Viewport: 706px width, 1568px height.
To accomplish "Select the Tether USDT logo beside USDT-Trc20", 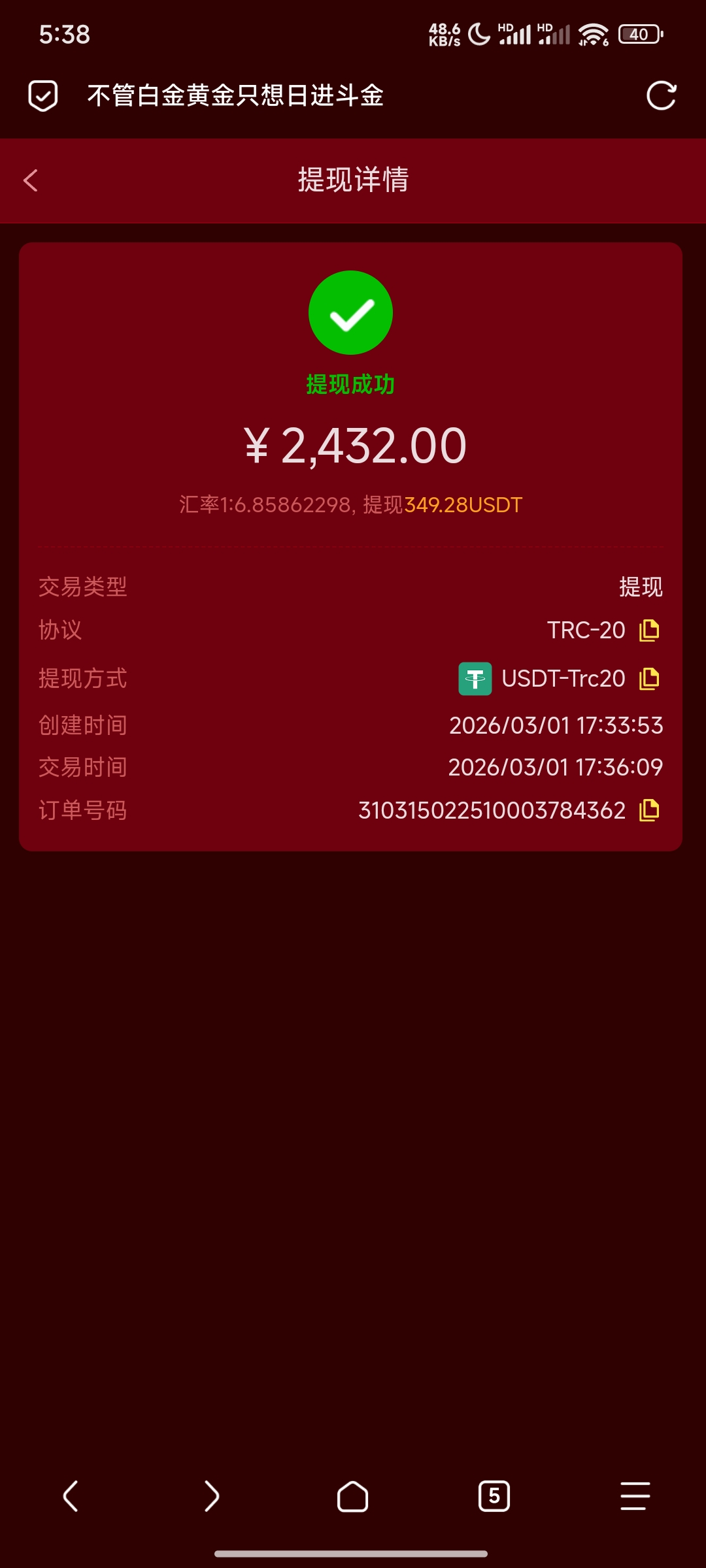I will (x=475, y=679).
